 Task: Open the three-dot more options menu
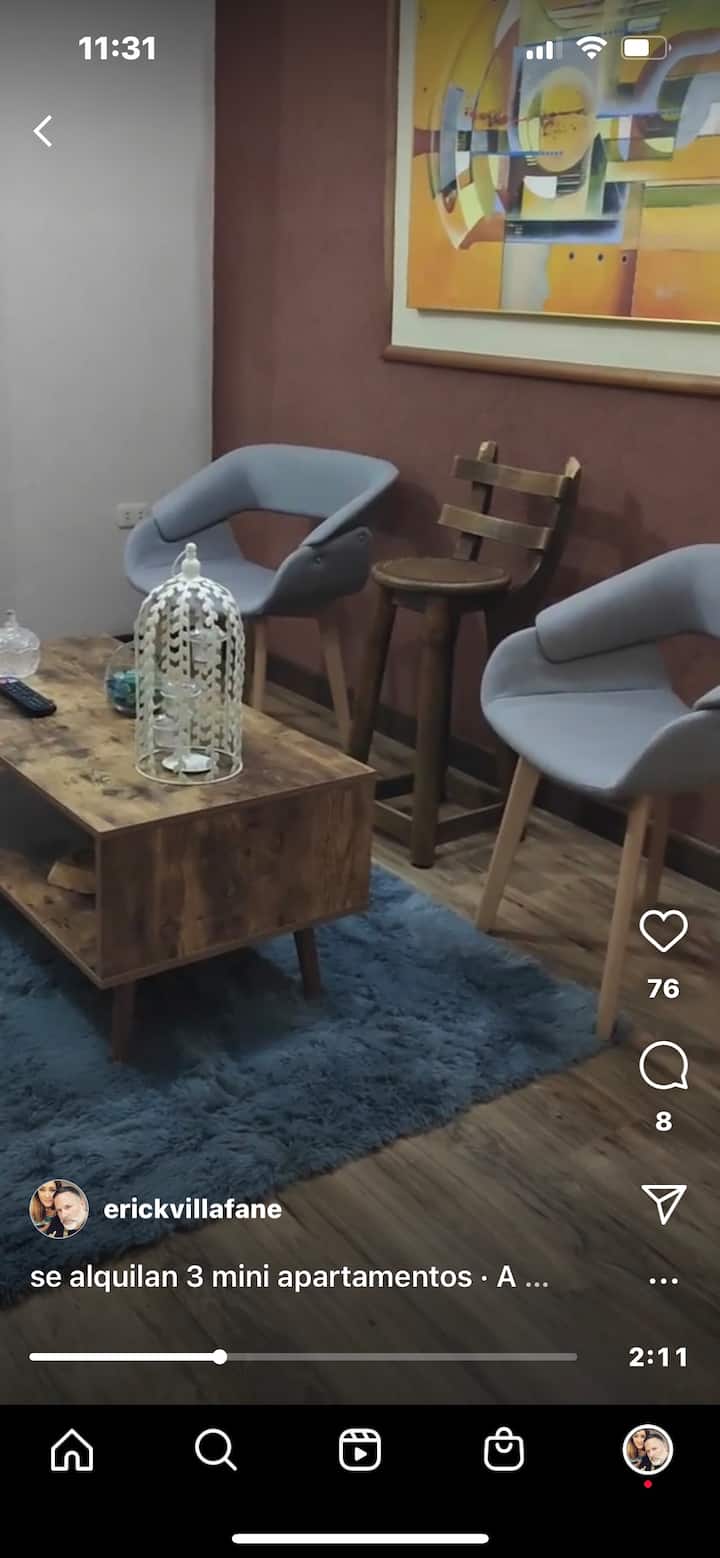pos(663,1280)
